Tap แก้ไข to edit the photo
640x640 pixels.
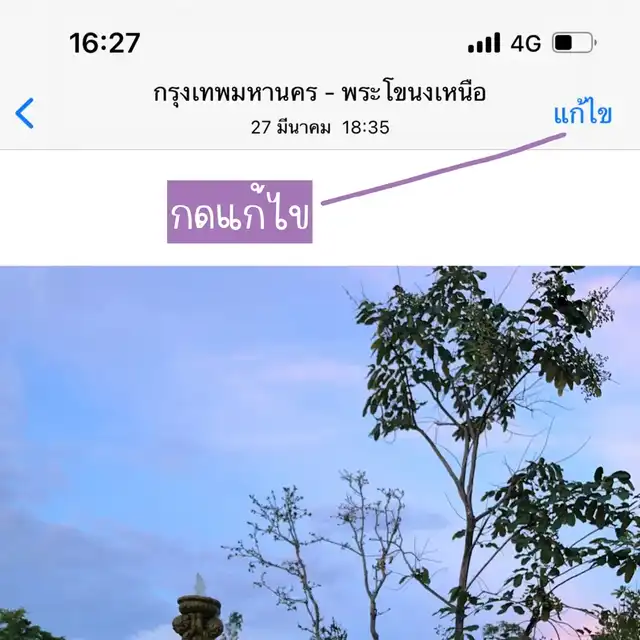tap(582, 114)
